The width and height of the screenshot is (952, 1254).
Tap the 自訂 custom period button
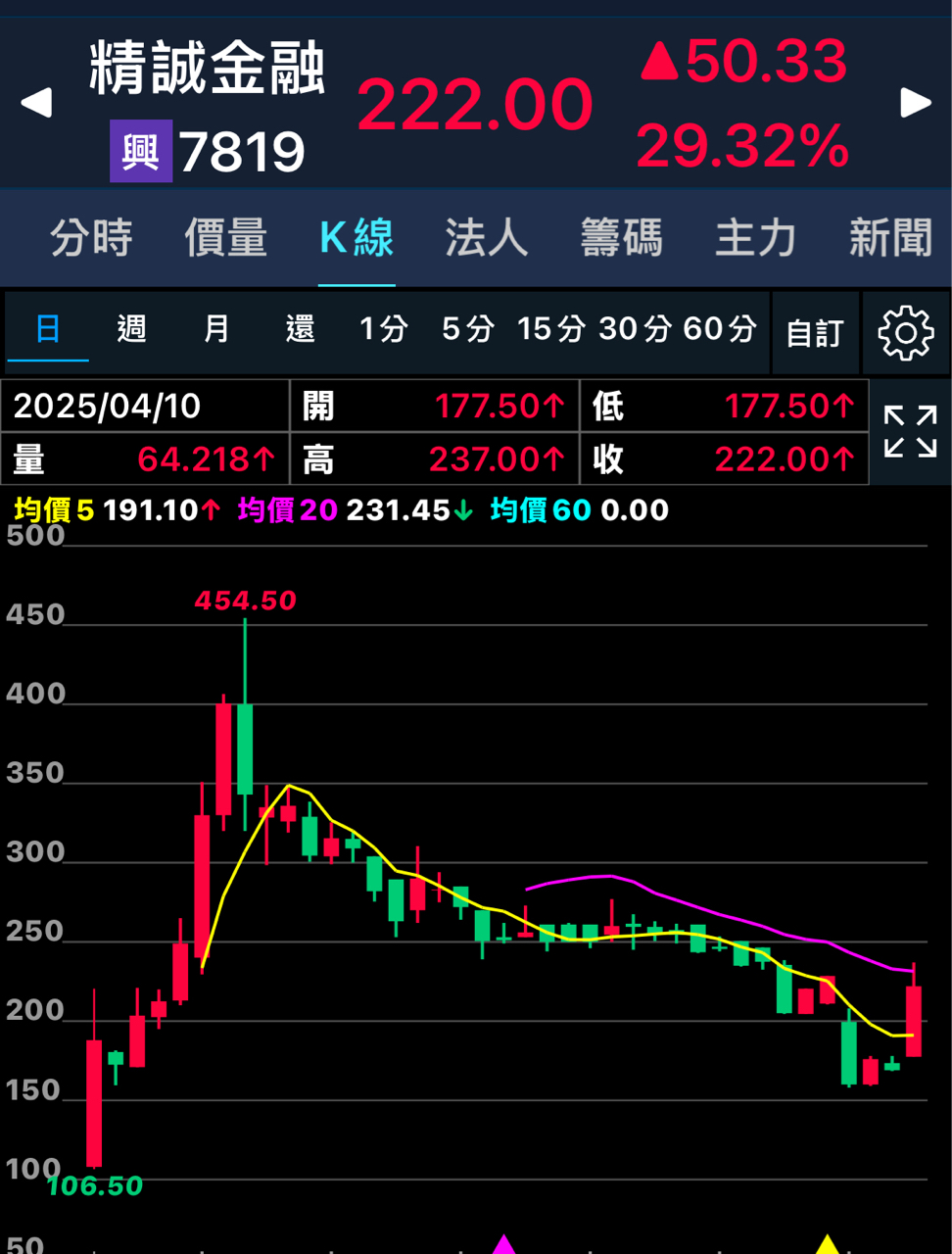pyautogui.click(x=815, y=333)
